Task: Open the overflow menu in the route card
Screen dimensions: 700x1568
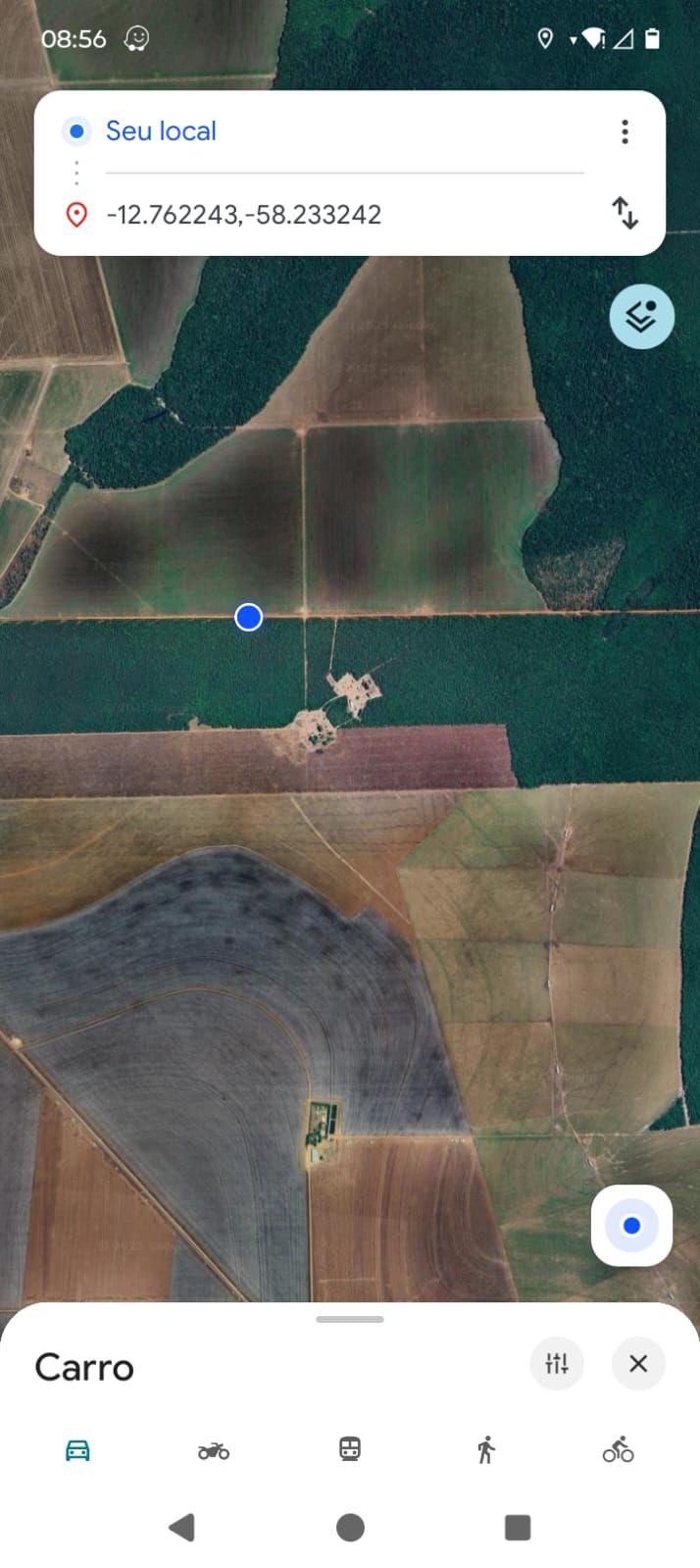Action: [625, 131]
